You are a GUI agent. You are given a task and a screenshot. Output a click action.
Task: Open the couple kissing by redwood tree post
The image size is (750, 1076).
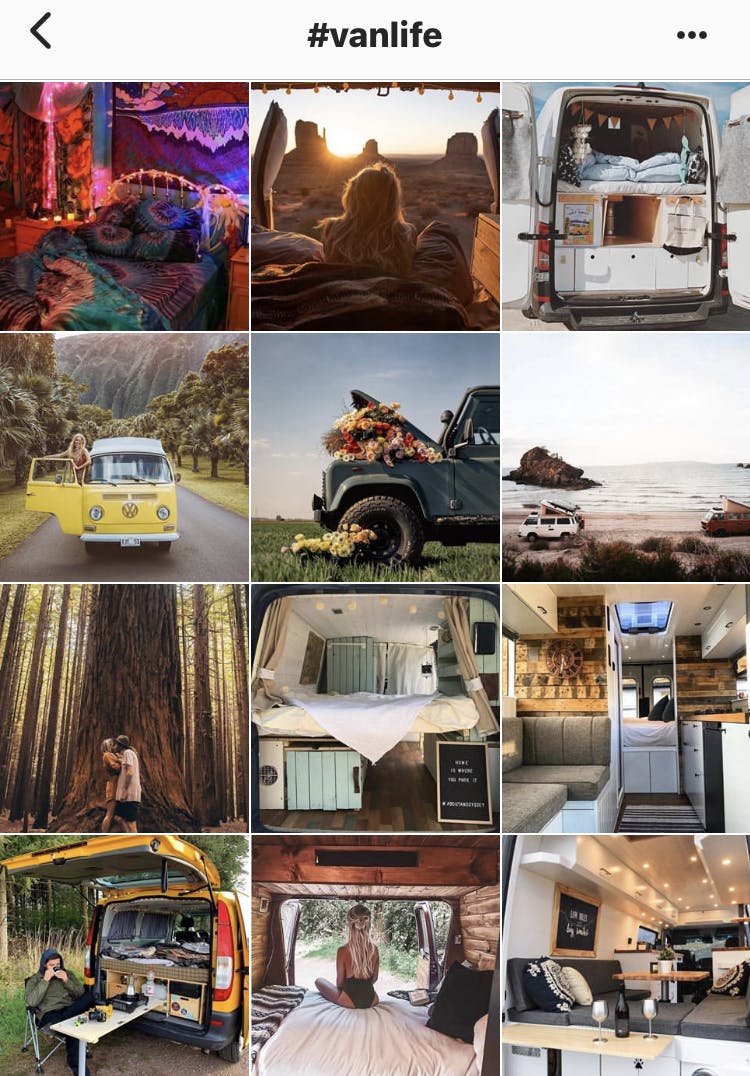(124, 708)
